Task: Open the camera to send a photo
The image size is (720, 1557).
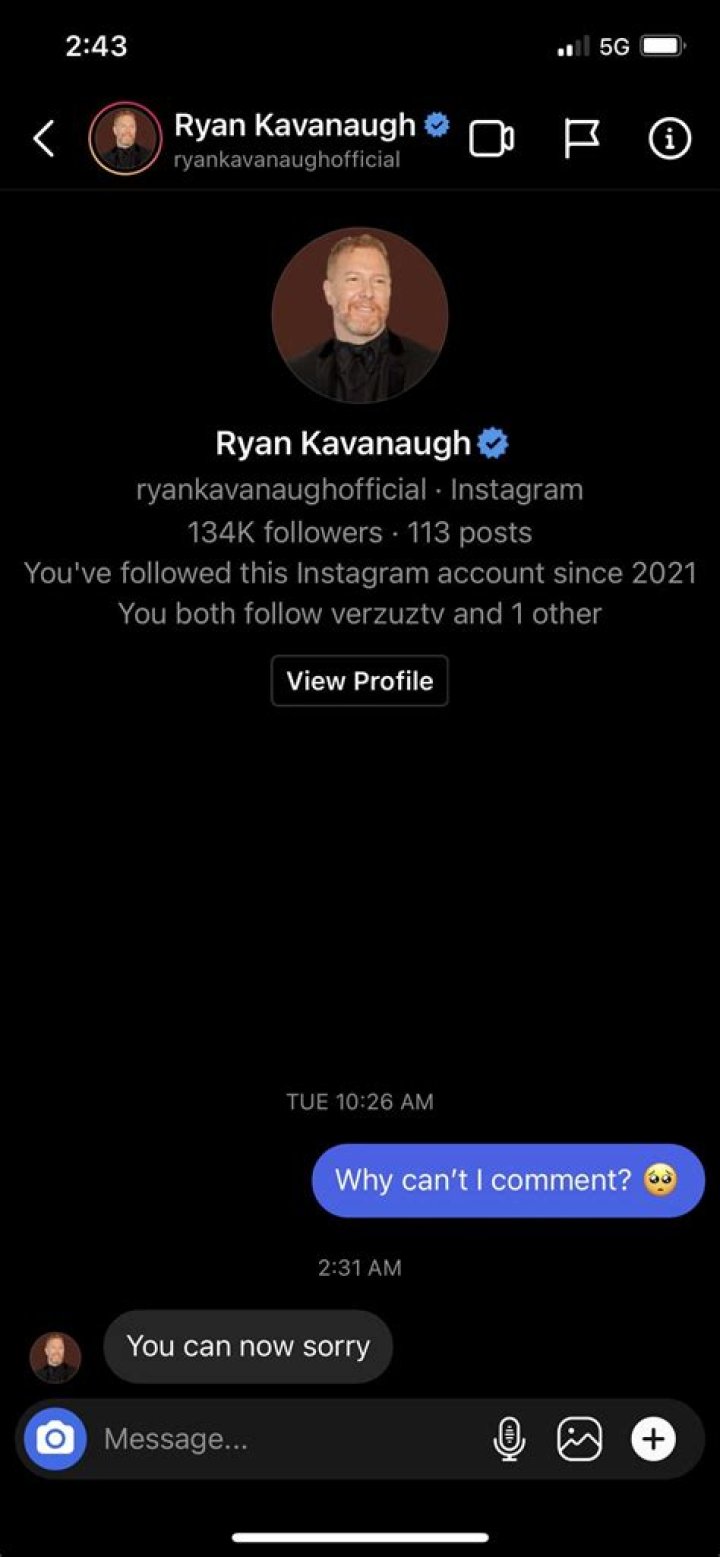Action: [x=57, y=1438]
